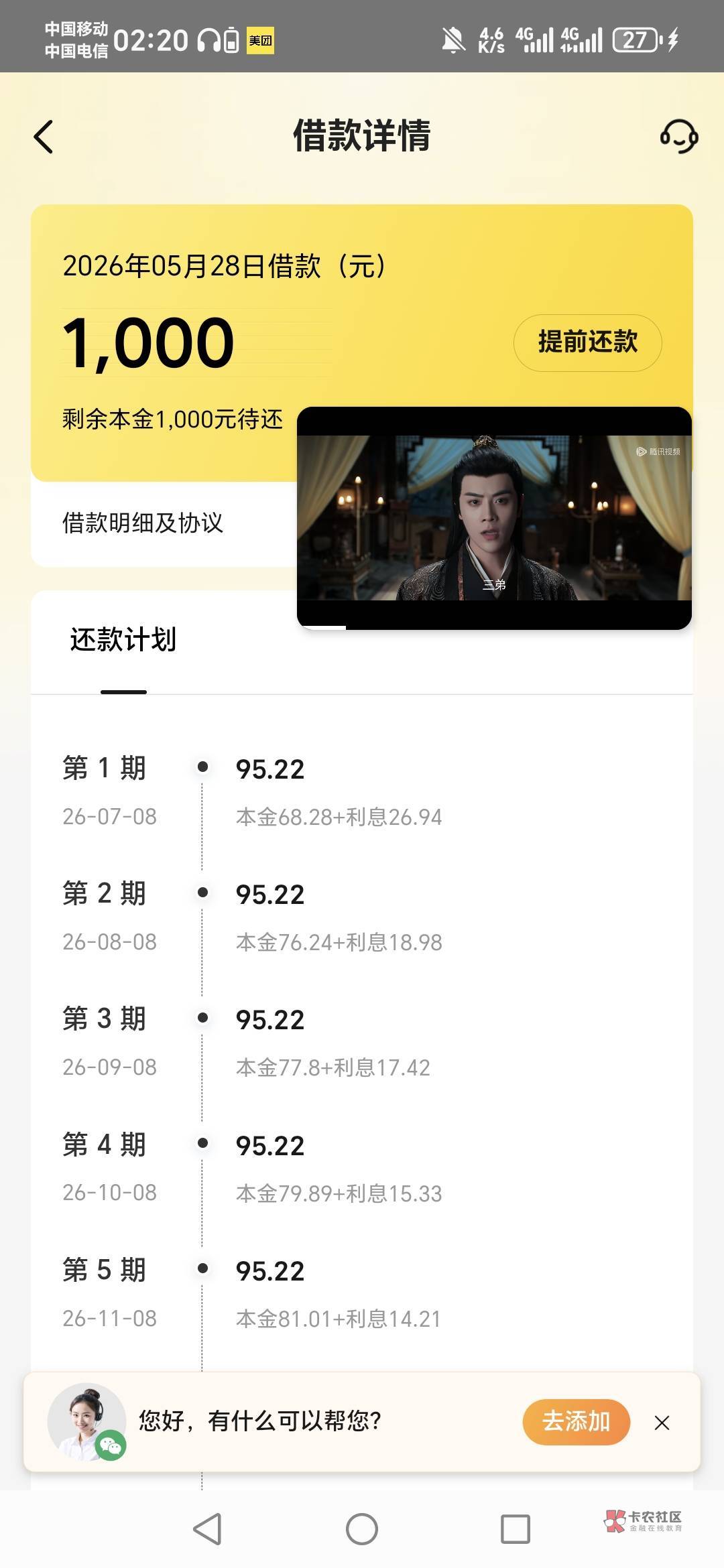Go back using the top-left arrow
The image size is (724, 1568).
tap(44, 137)
